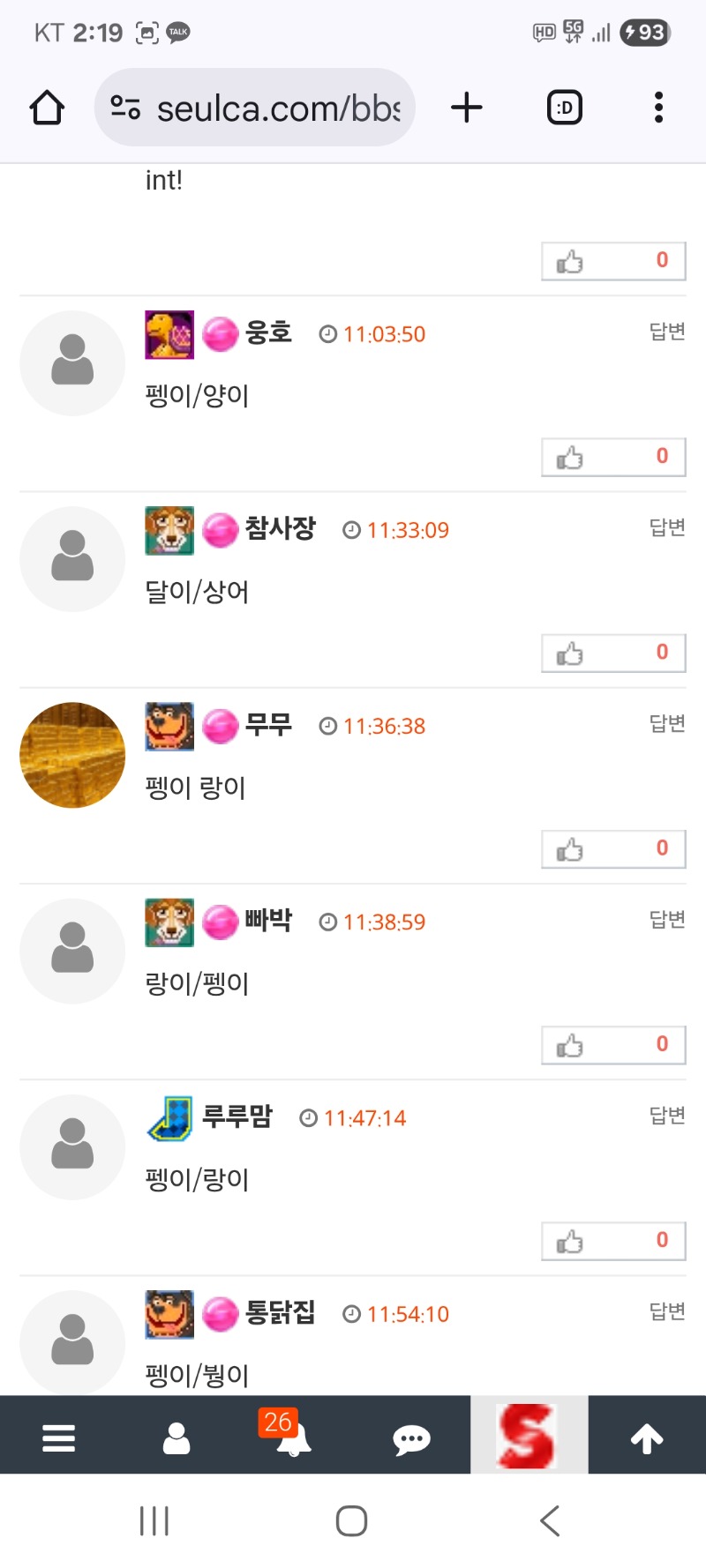Open the chat bubble in the bottom bar
Viewport: 706px width, 1568px height.
411,1440
